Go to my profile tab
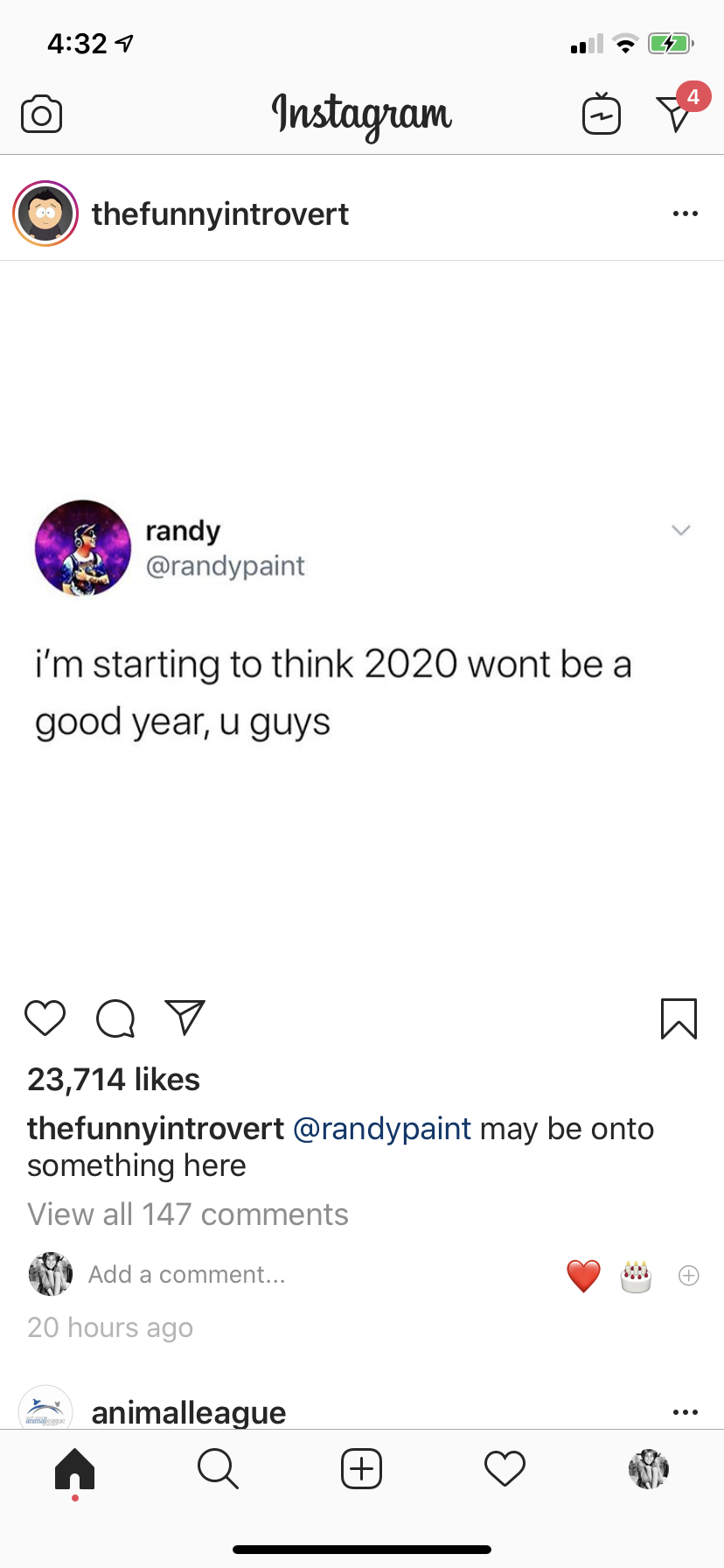 coord(649,1468)
